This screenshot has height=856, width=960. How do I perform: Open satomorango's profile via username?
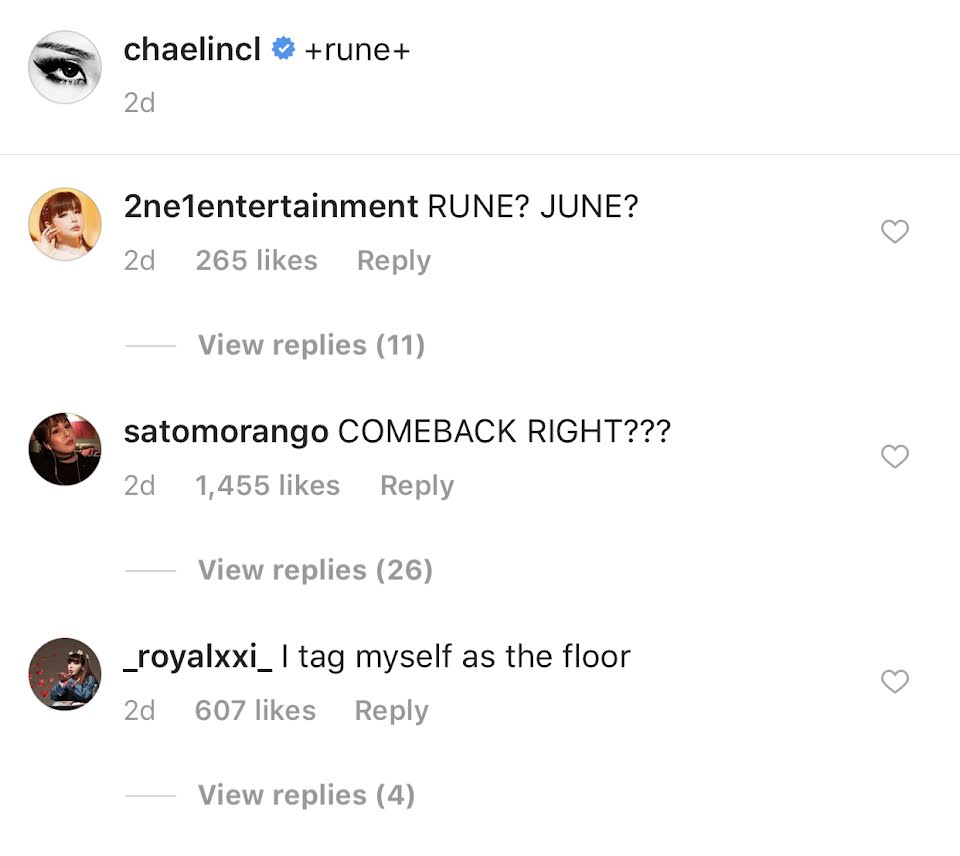coord(226,432)
